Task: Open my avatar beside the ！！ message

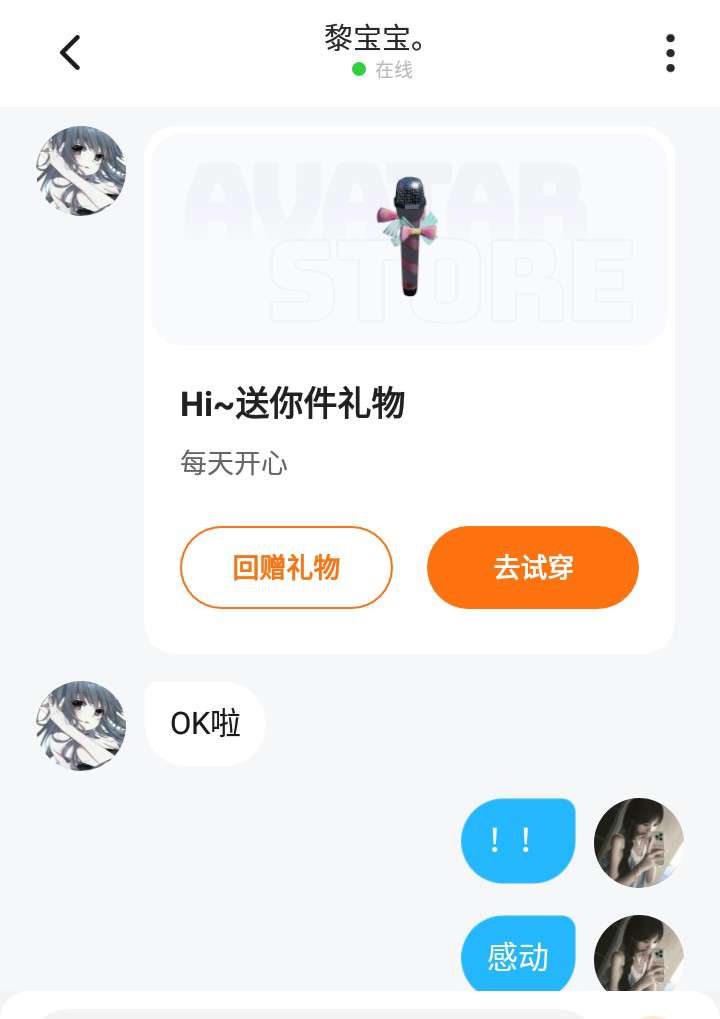Action: (x=639, y=842)
